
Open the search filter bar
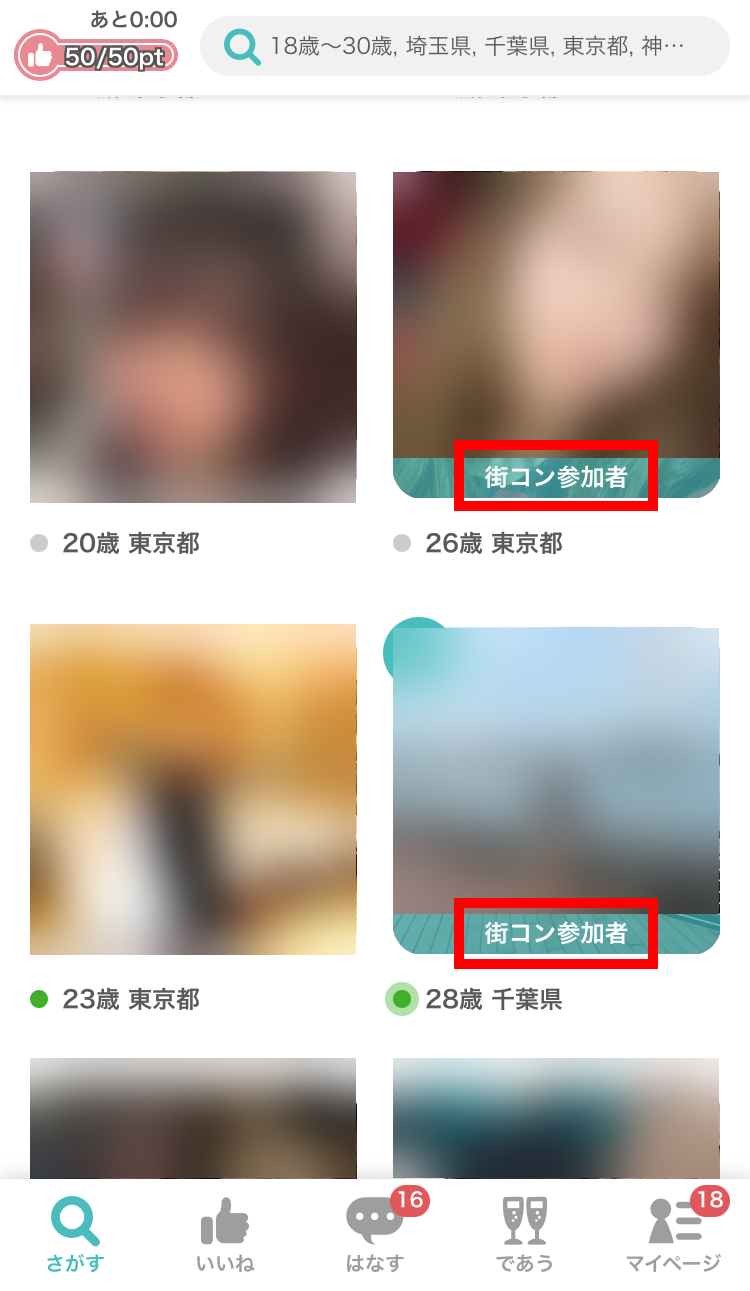[465, 46]
